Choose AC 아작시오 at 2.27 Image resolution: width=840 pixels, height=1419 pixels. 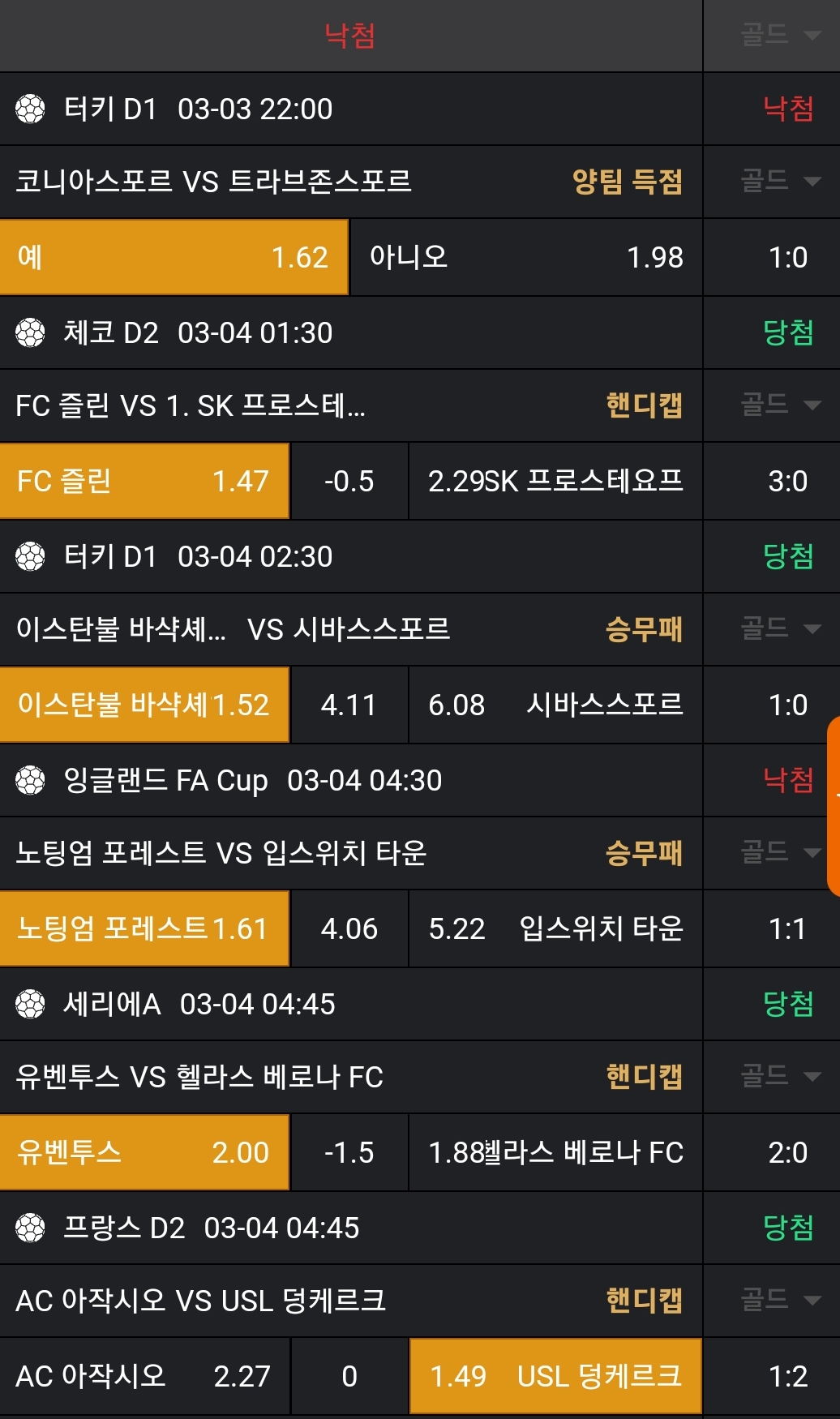tap(144, 1376)
